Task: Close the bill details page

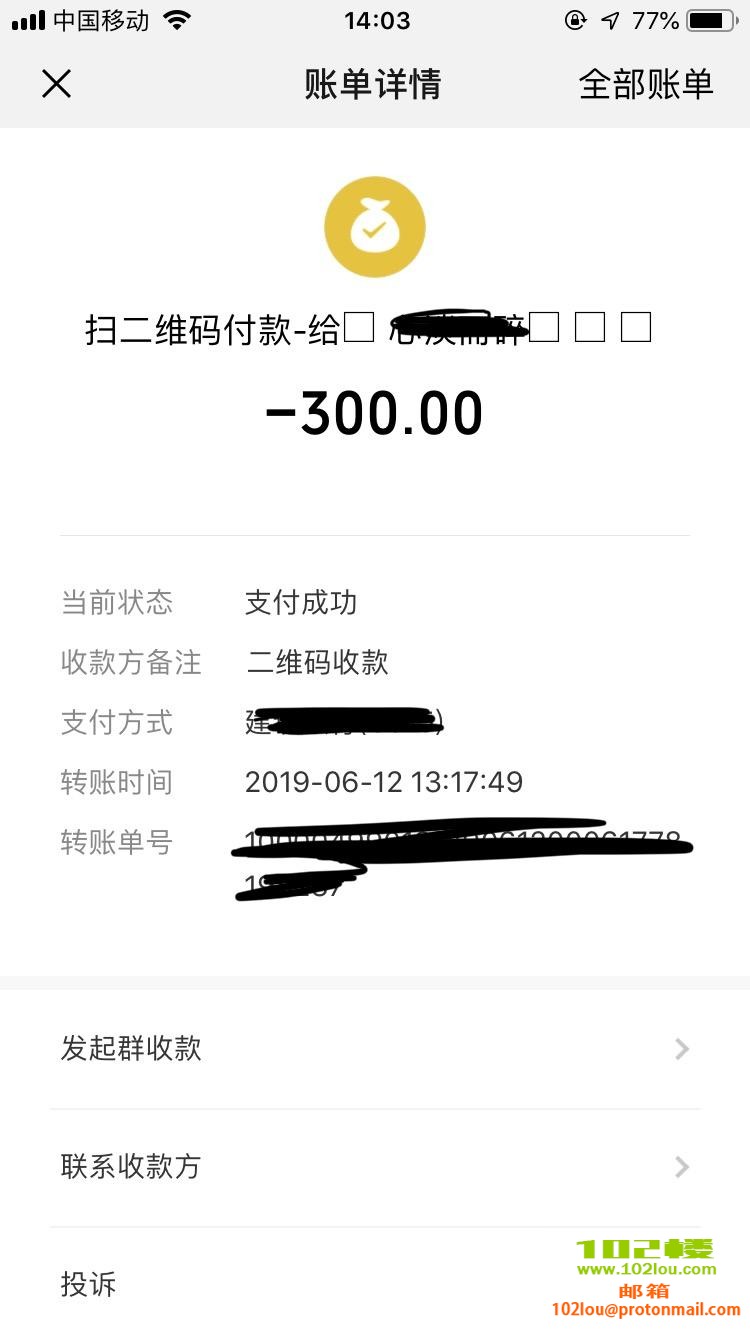Action: 57,84
